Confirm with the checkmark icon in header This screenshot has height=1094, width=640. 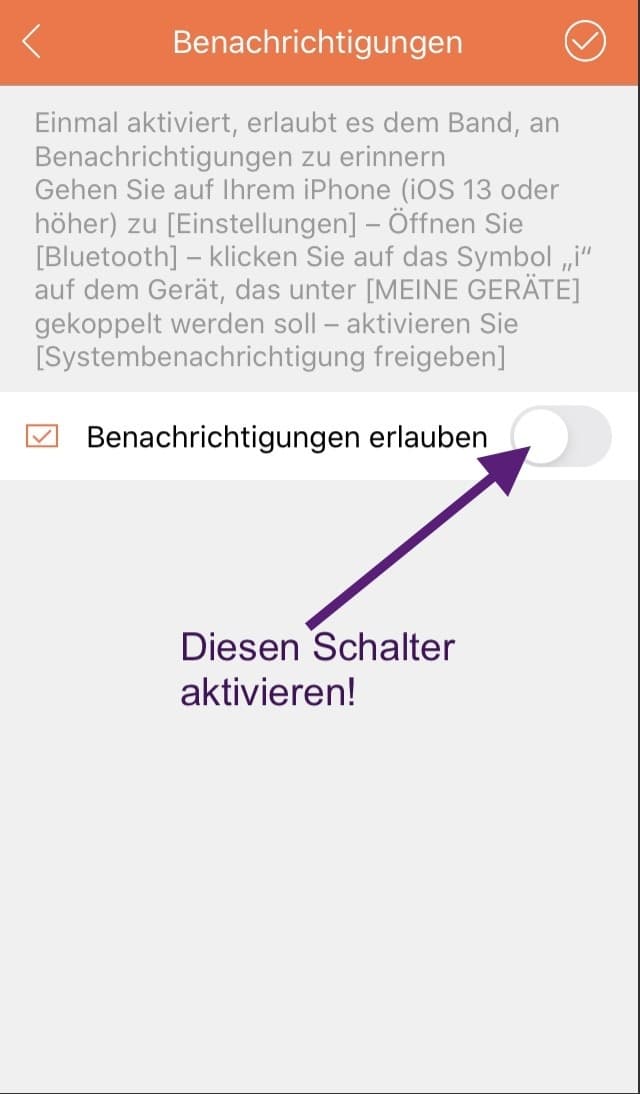[x=585, y=41]
